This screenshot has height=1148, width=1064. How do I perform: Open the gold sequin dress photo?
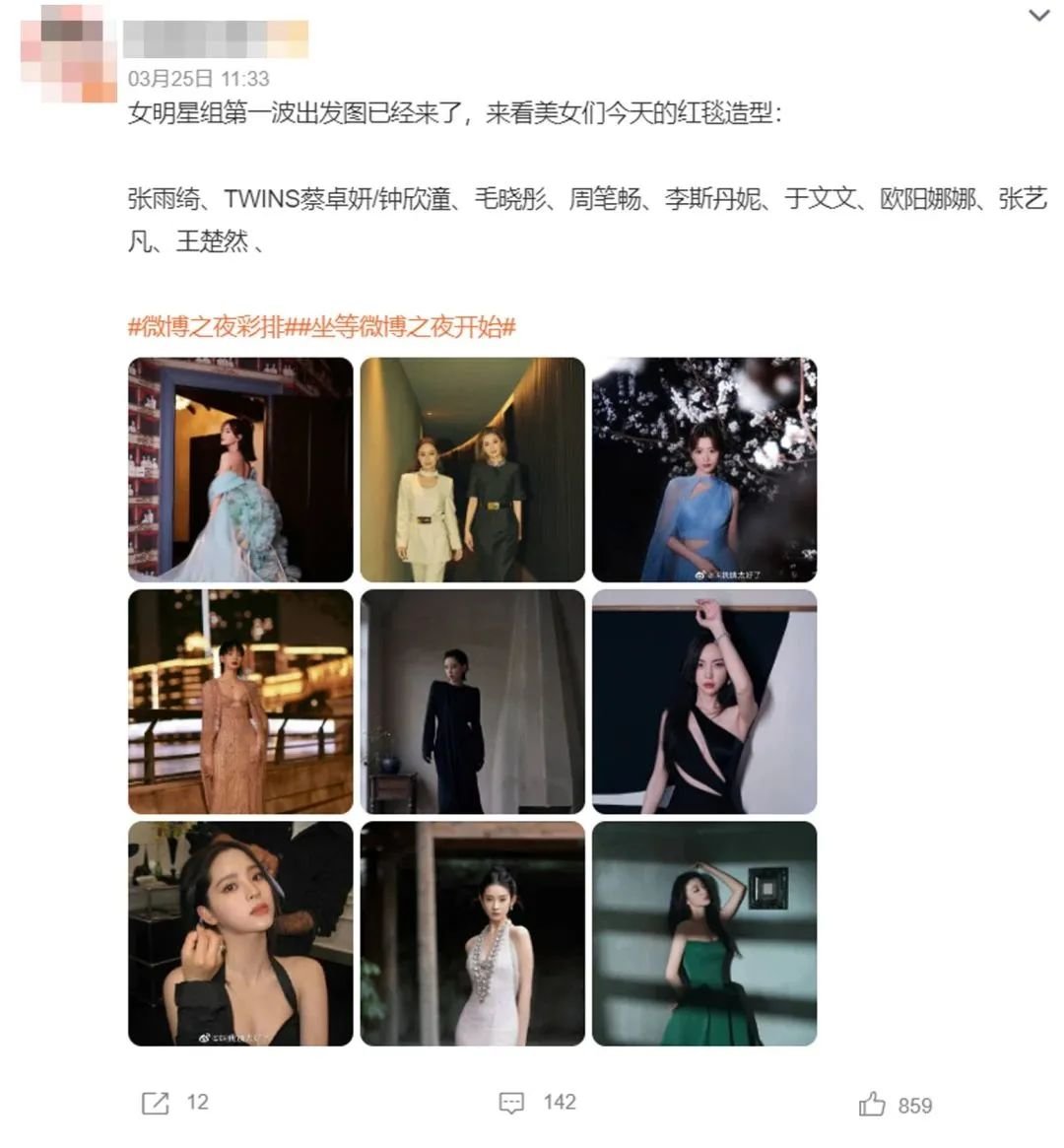pyautogui.click(x=240, y=702)
